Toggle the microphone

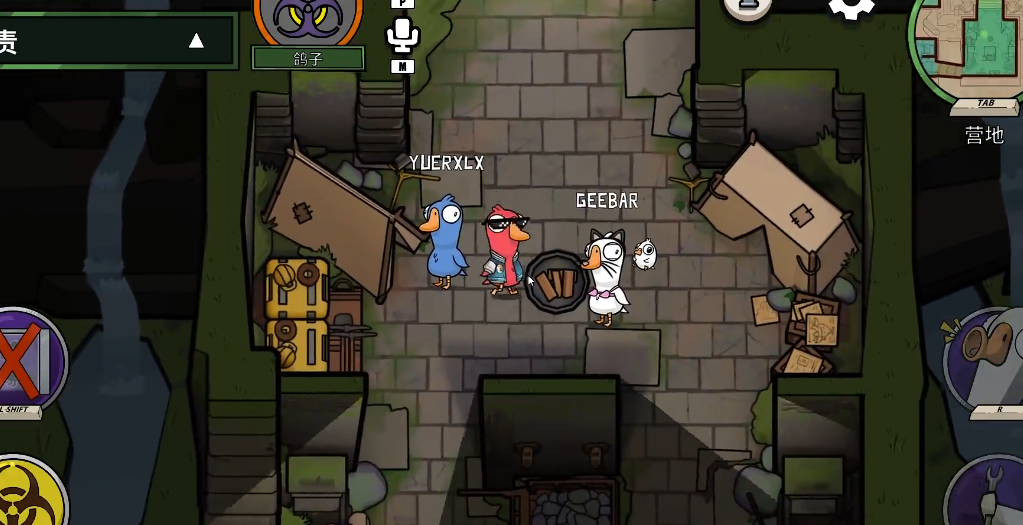402,37
